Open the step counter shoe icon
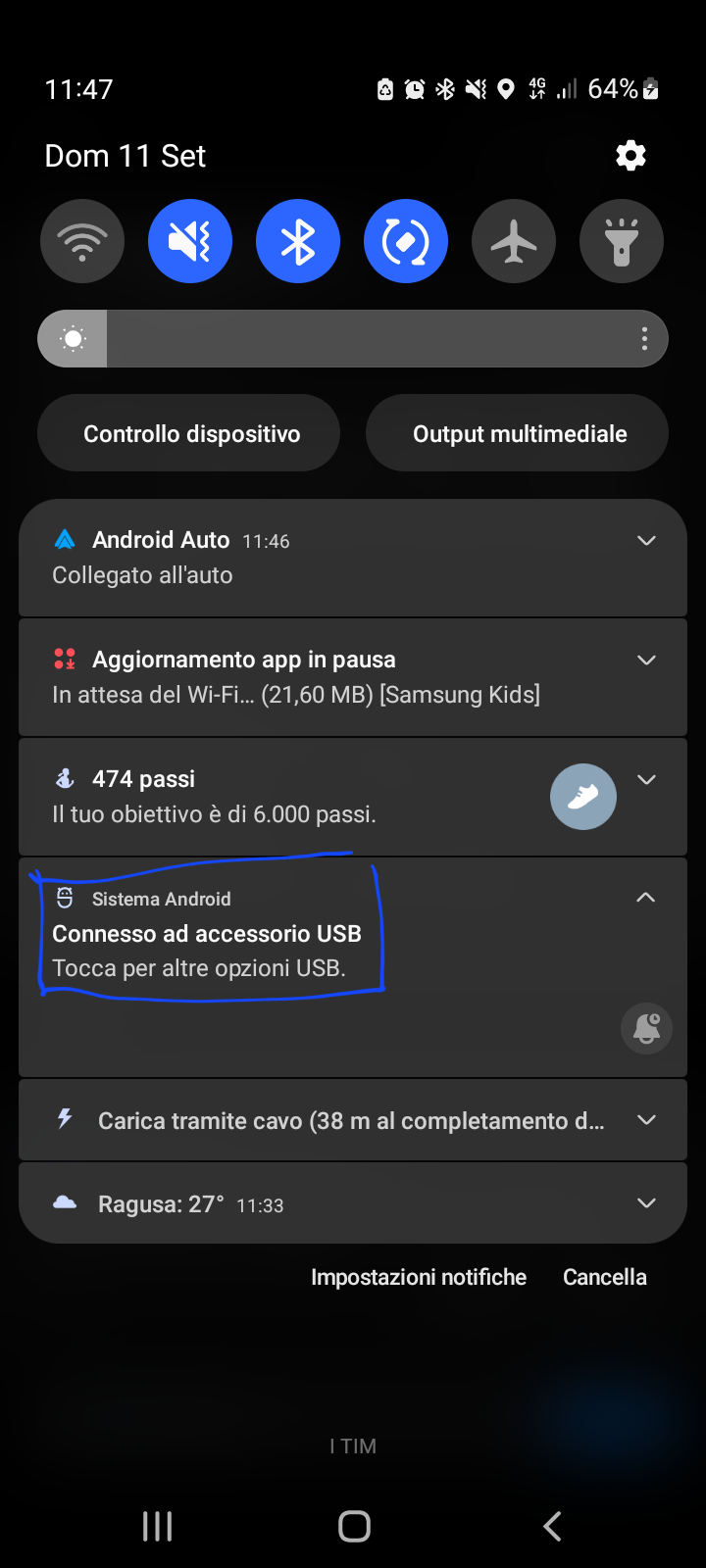The width and height of the screenshot is (706, 1568). point(583,797)
